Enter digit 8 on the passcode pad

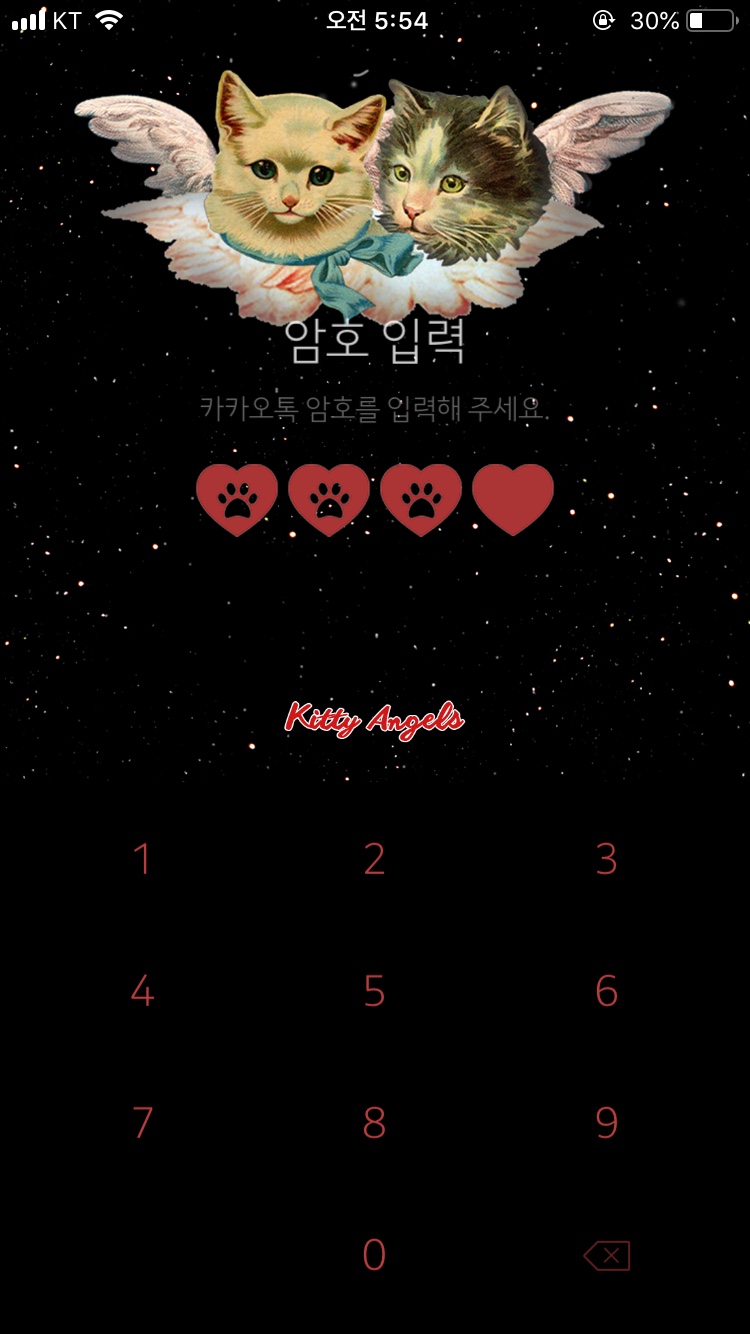(x=374, y=1123)
